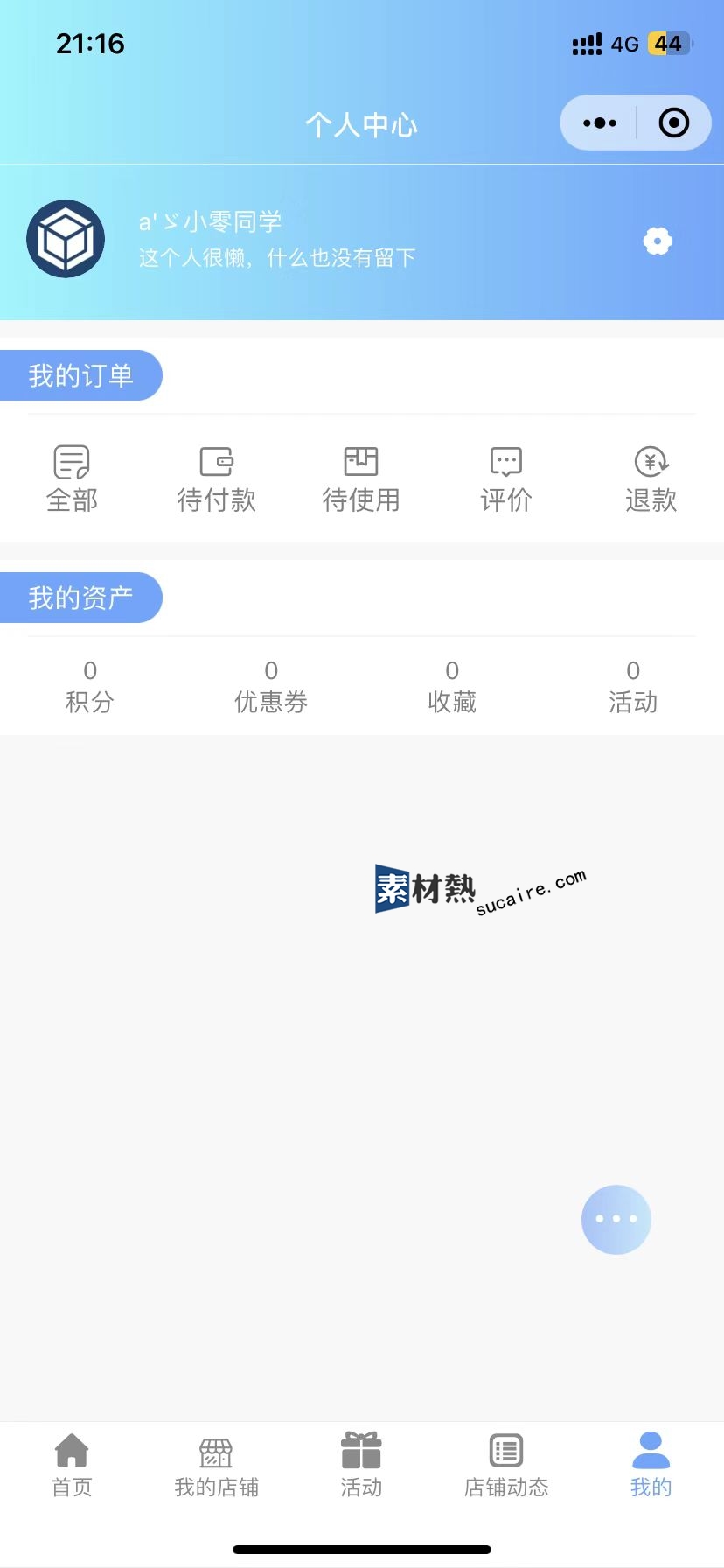Image resolution: width=724 pixels, height=1568 pixels.
Task: Tap the floating three-dot button
Action: point(616,1219)
